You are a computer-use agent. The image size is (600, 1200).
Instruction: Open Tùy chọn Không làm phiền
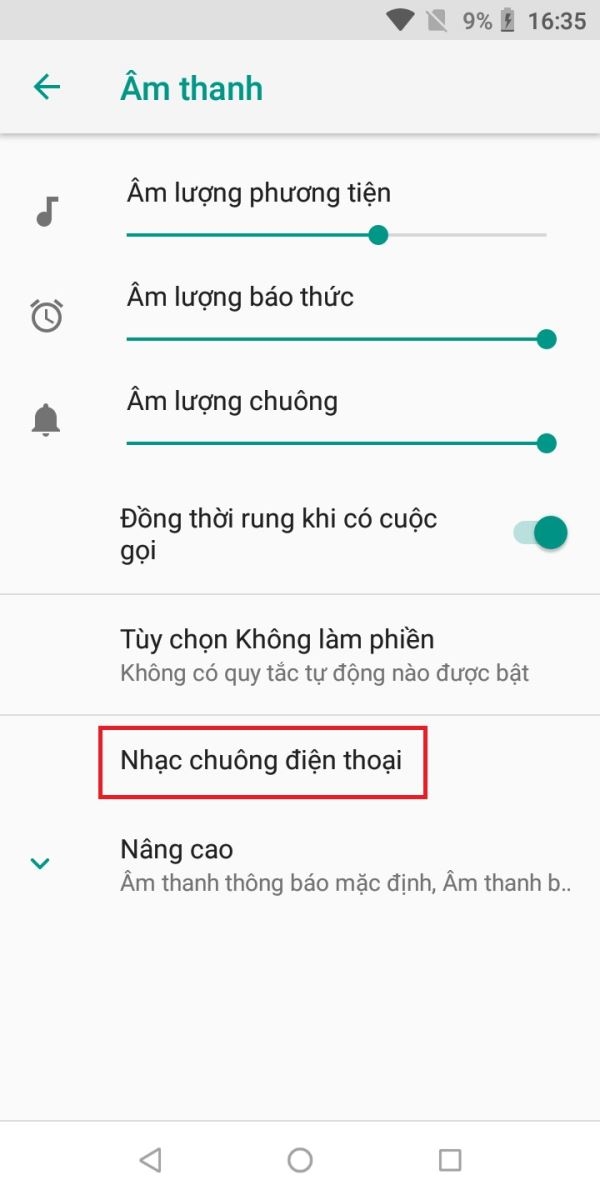coord(300,655)
